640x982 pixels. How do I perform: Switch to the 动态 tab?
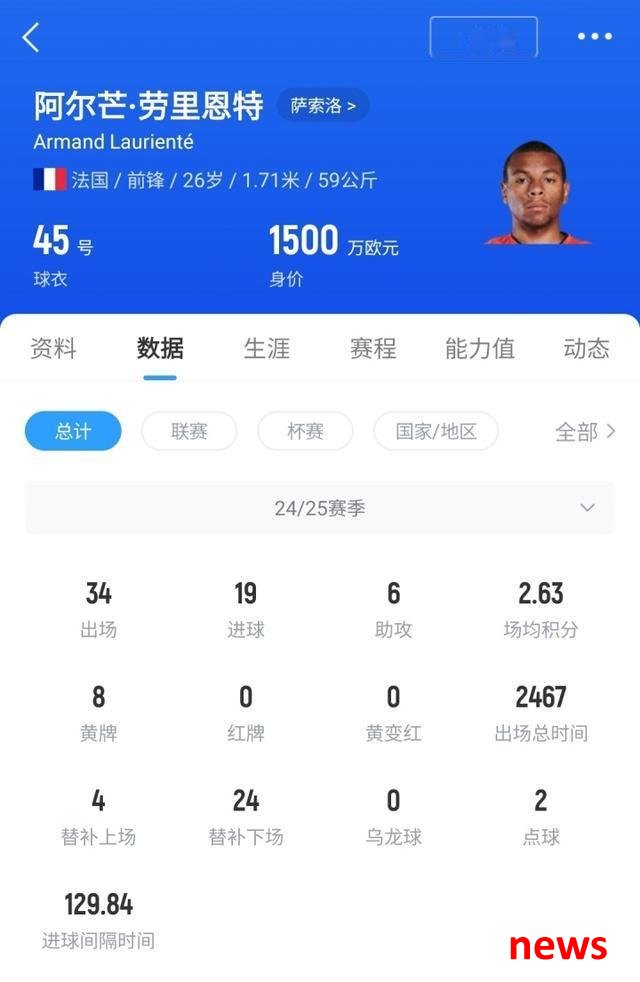(586, 348)
